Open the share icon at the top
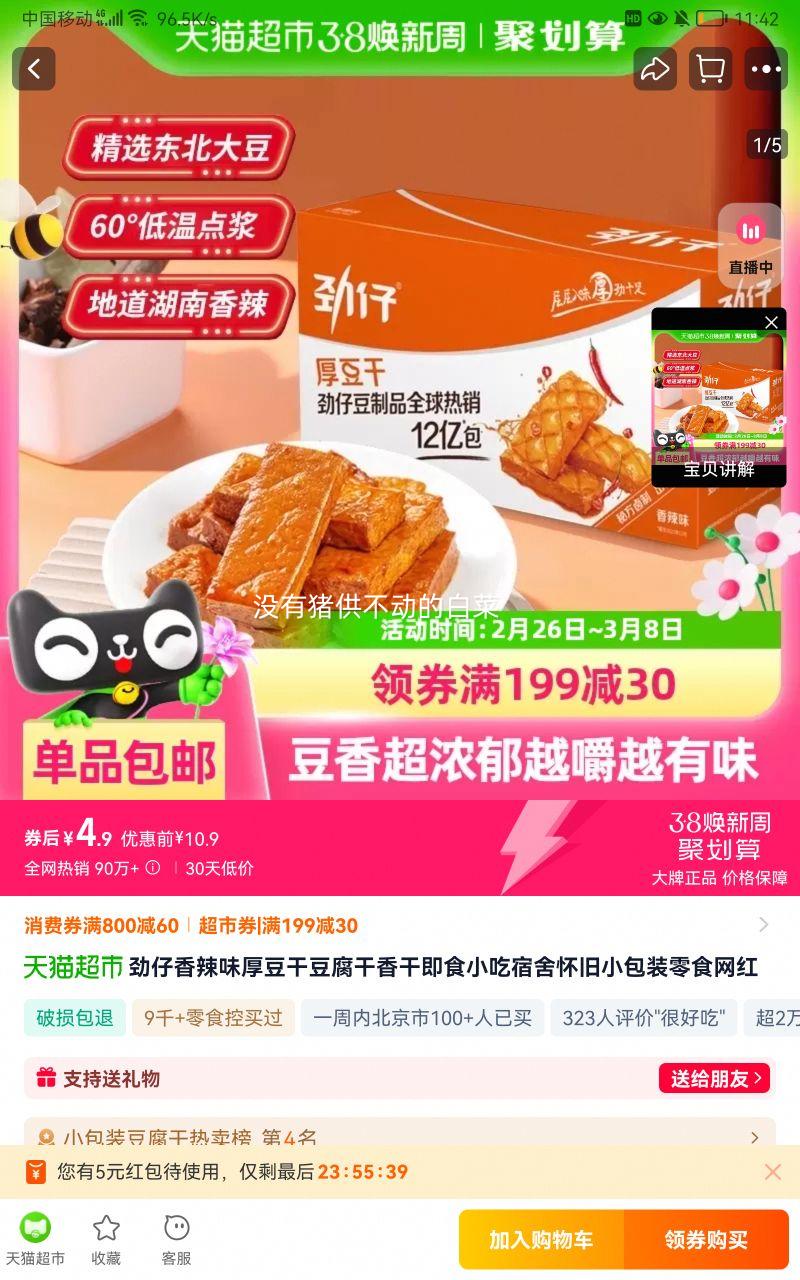This screenshot has height=1280, width=800. tap(655, 69)
